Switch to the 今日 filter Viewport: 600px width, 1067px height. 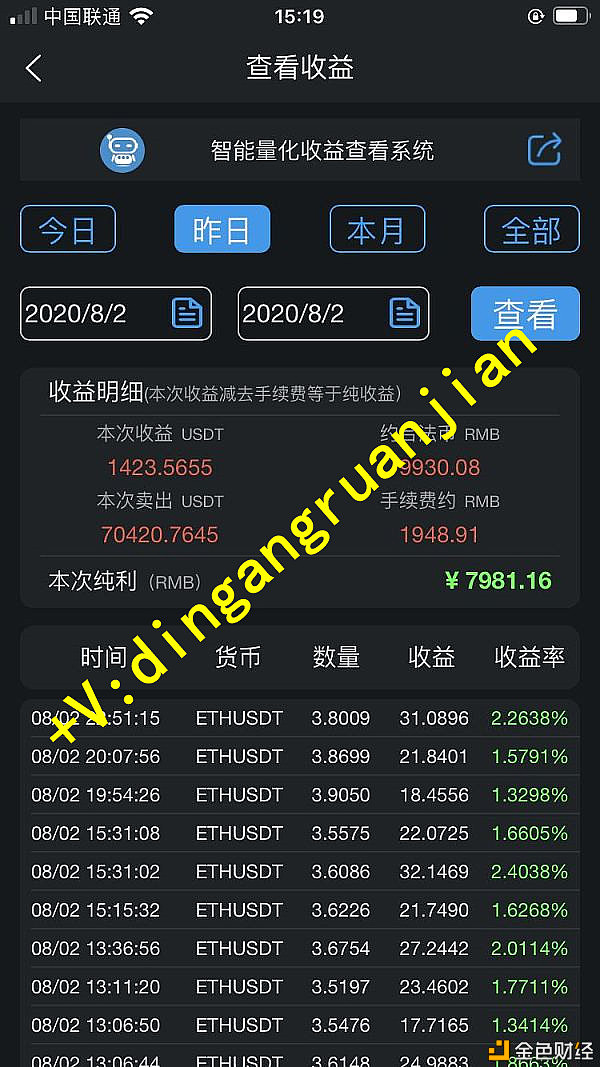pos(68,229)
